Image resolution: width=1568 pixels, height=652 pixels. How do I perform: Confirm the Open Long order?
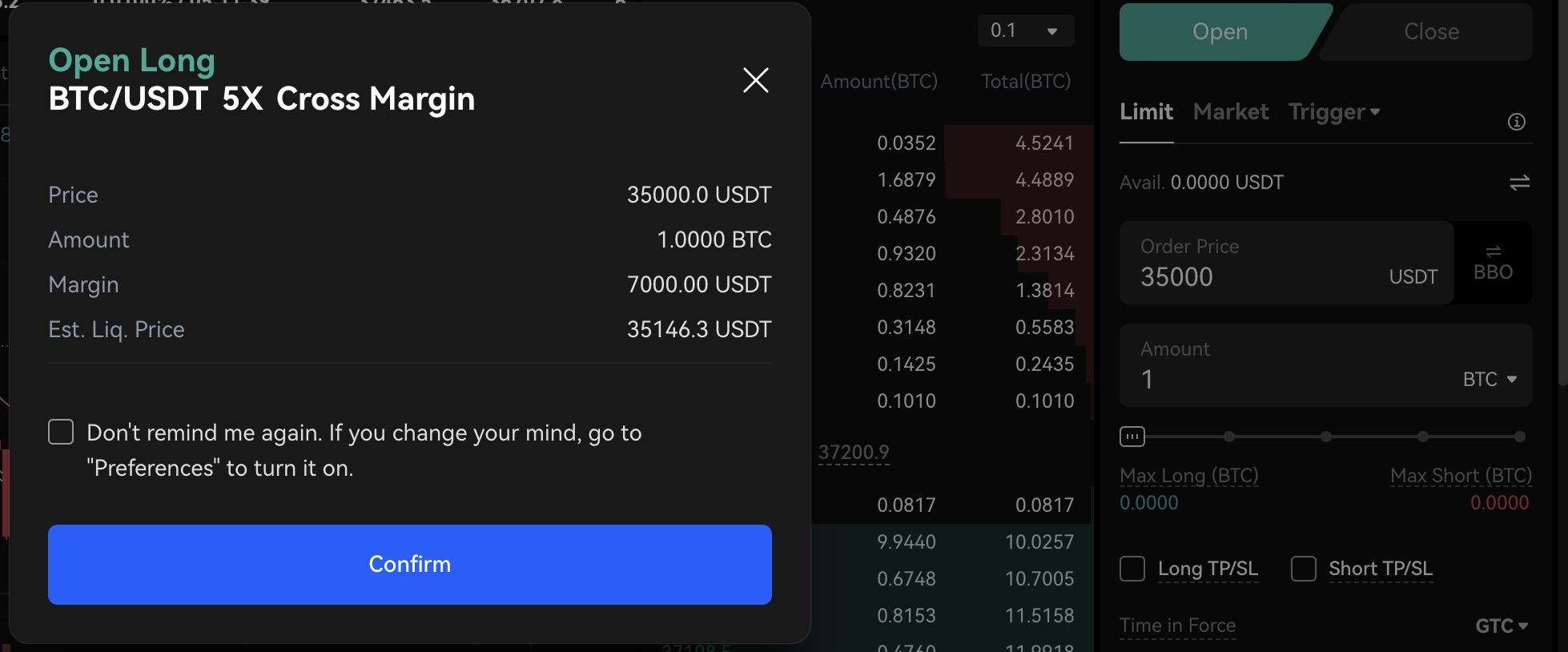coord(409,564)
